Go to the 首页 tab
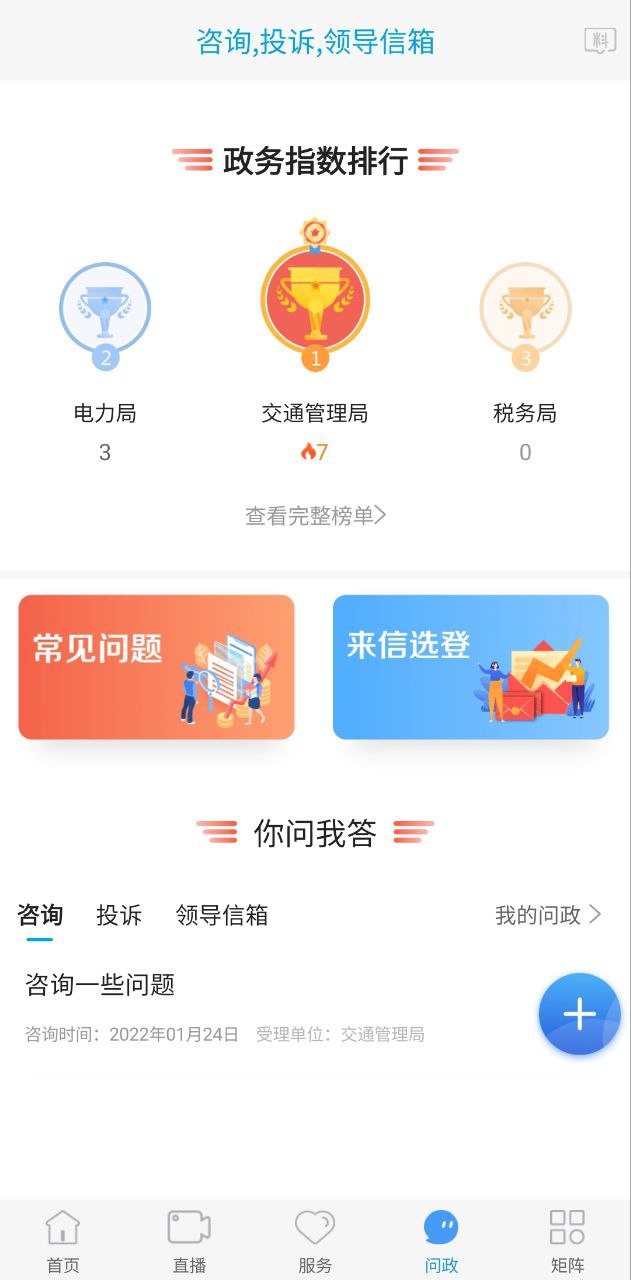This screenshot has width=631, height=1280. point(63,1240)
